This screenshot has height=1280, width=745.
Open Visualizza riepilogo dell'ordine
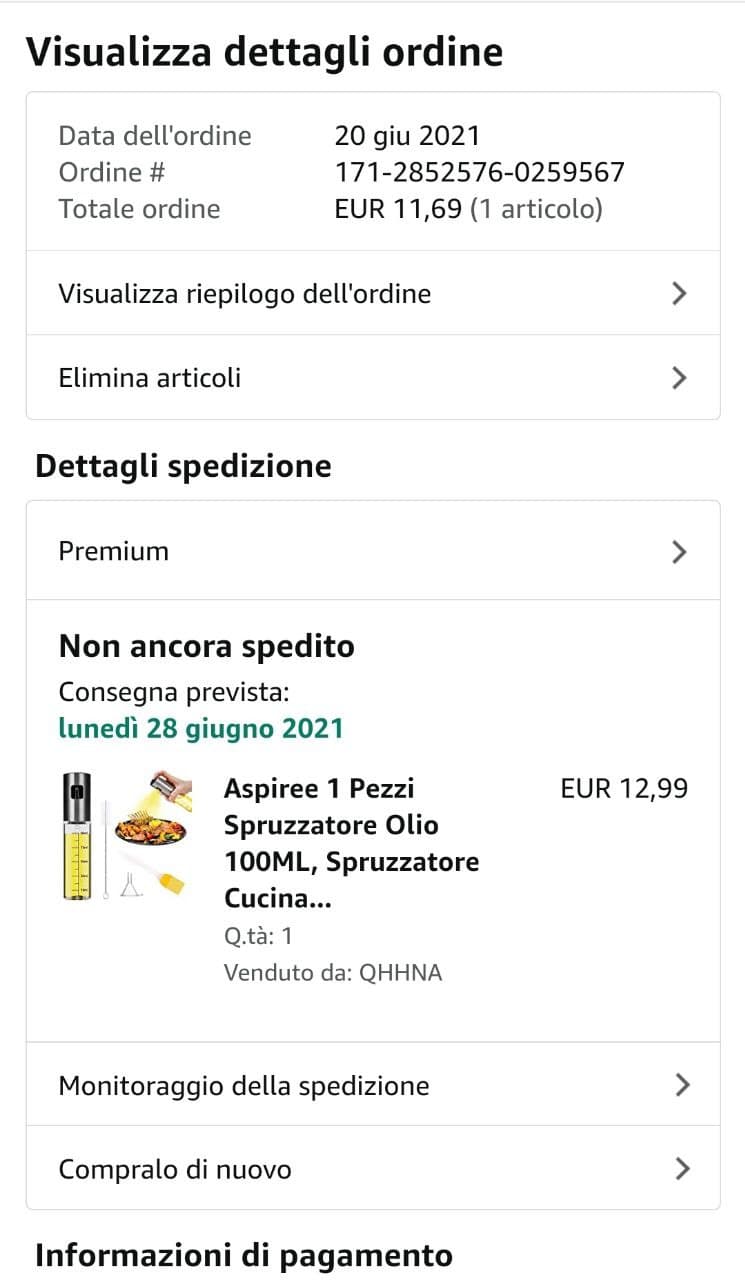[x=372, y=294]
